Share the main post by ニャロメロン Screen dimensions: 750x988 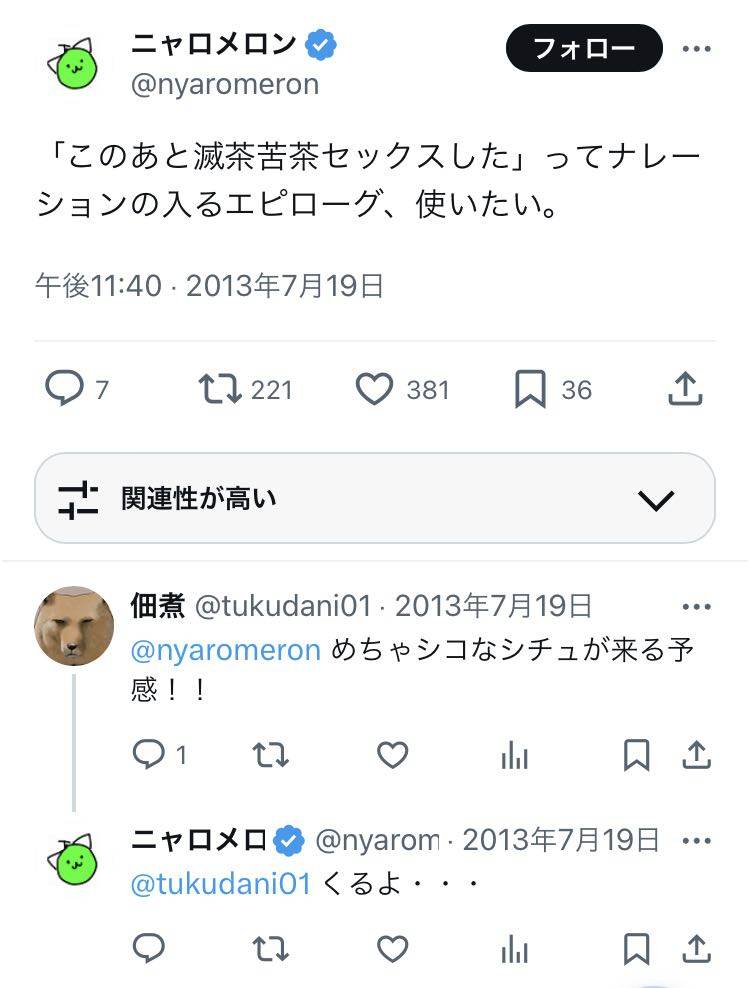tap(685, 389)
